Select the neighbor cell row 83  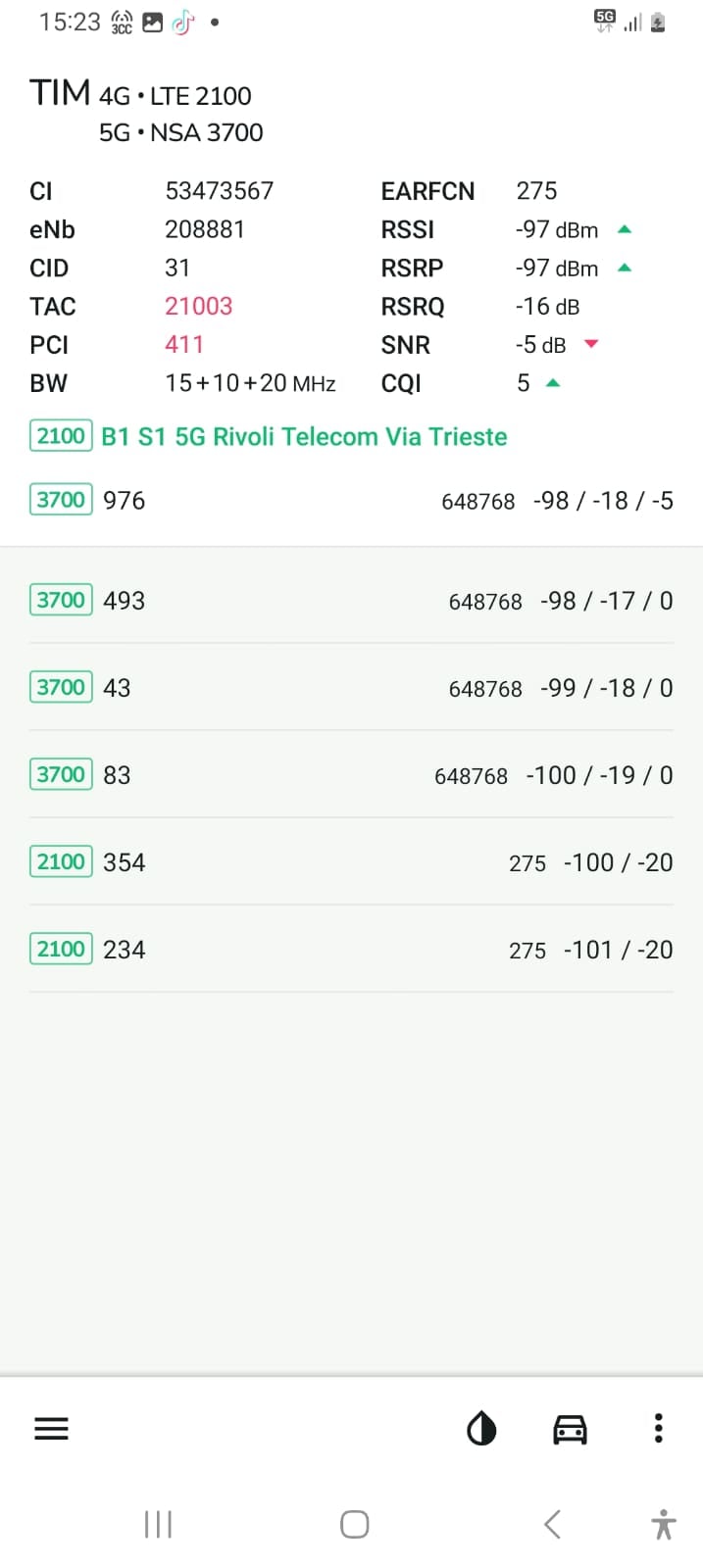point(351,775)
